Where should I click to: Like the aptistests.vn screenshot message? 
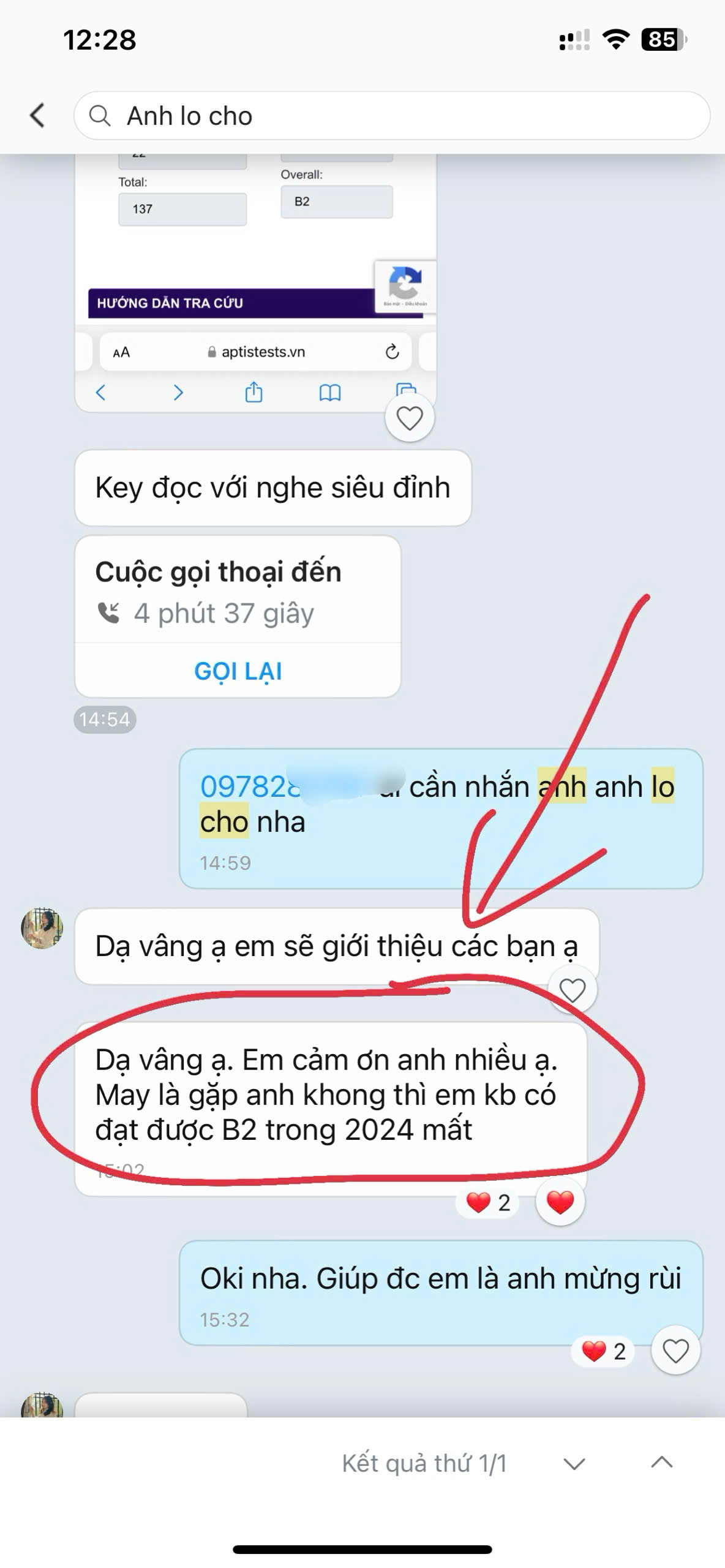tap(410, 418)
